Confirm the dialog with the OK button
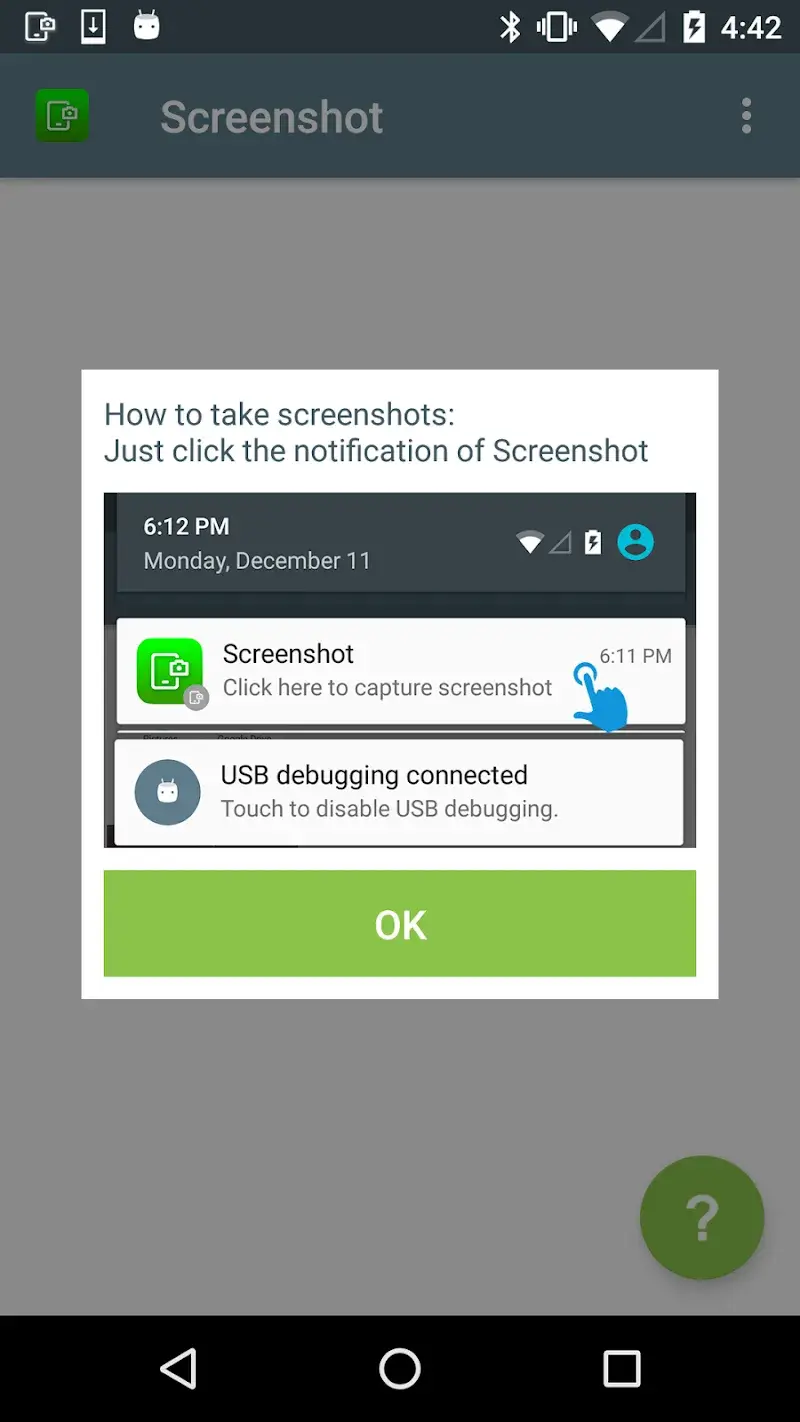Image resolution: width=800 pixels, height=1422 pixels. (400, 924)
